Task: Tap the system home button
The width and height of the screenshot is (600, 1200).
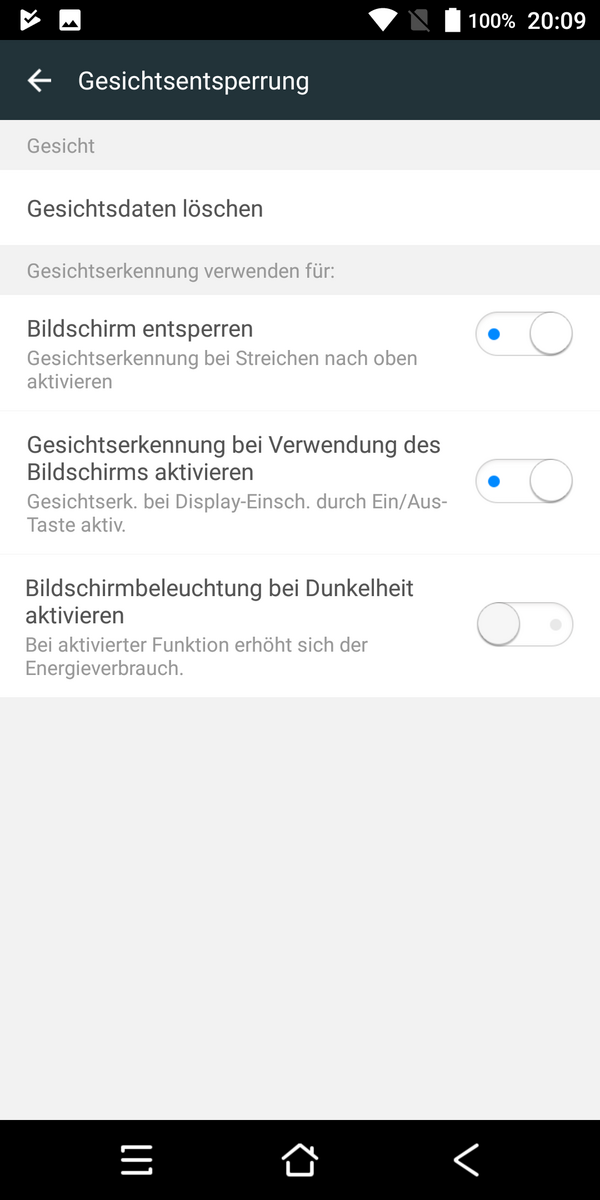Action: [x=299, y=1160]
